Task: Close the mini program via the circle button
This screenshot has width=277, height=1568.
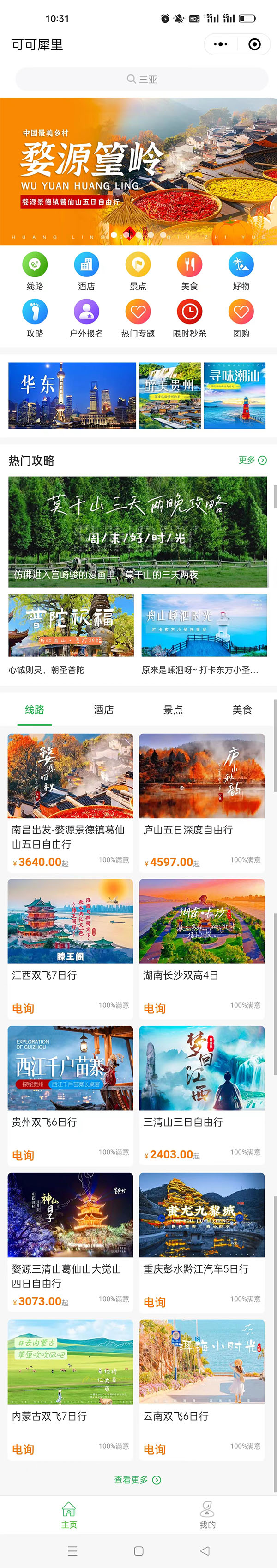Action: pyautogui.click(x=254, y=44)
